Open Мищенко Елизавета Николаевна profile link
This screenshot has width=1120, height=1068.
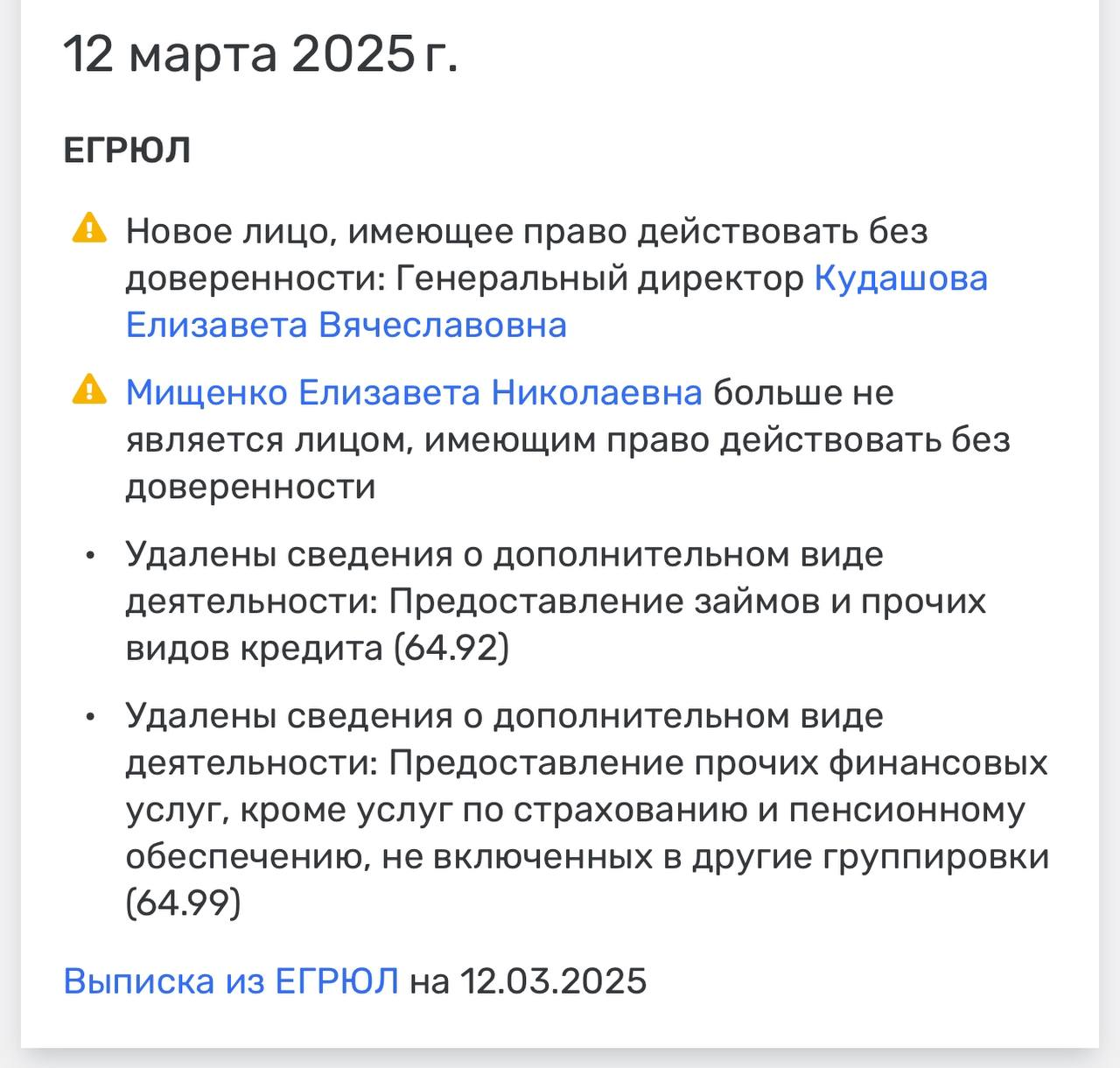(x=413, y=393)
